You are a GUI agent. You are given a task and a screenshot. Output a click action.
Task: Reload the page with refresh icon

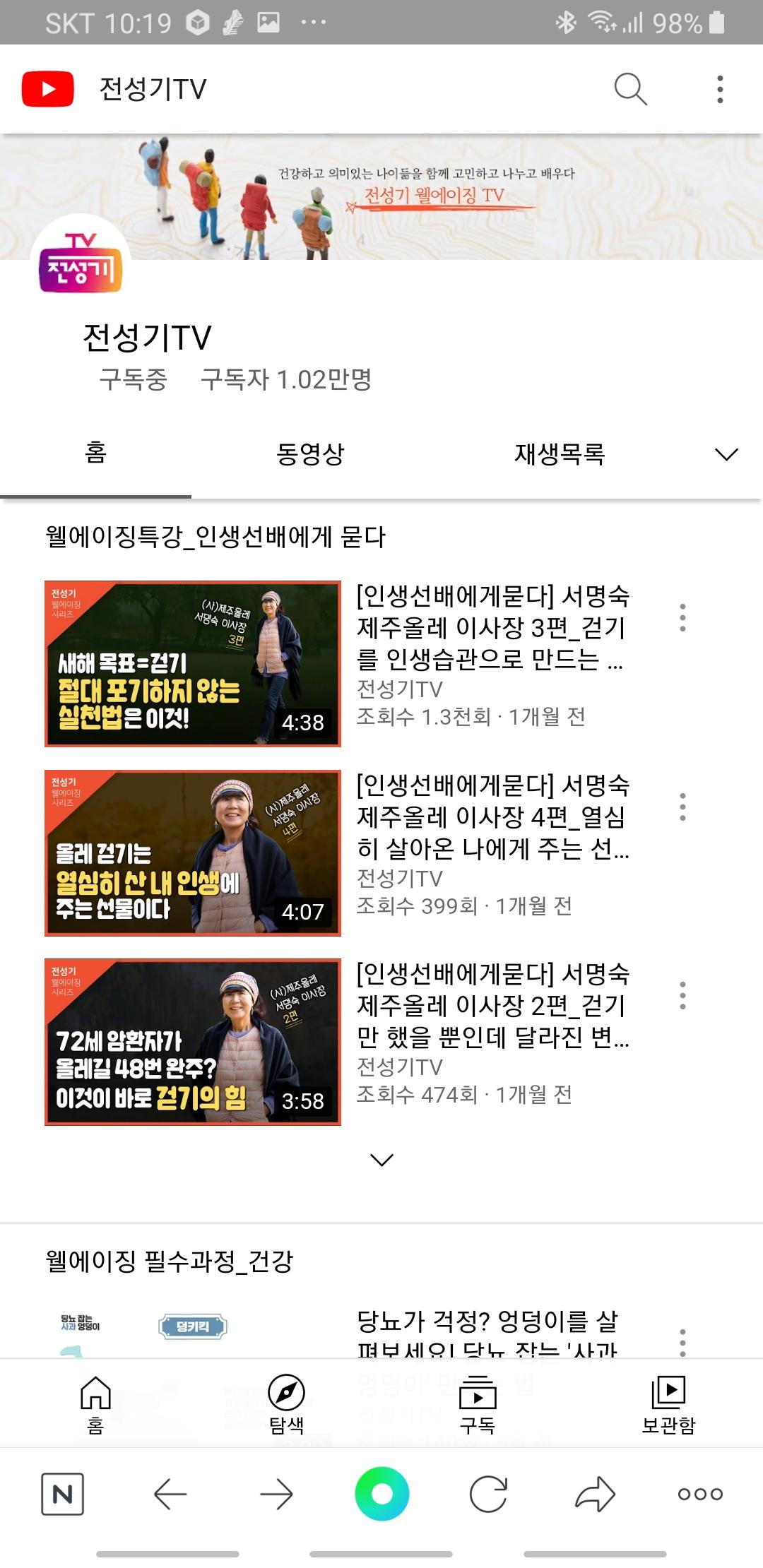[488, 1494]
